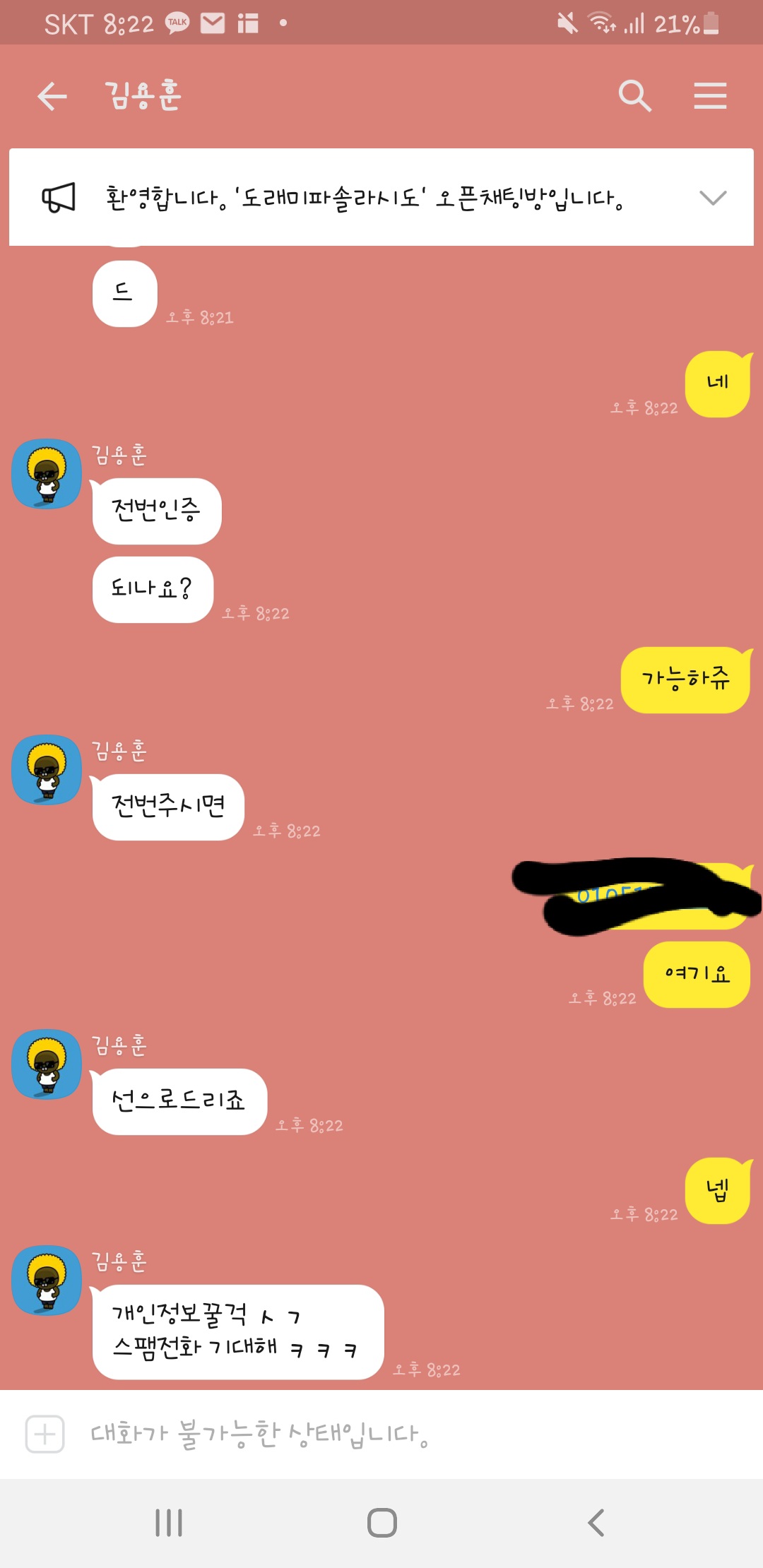
Task: Open 김용훈's profile picture next to 선으로드리죠
Action: 47,1064
